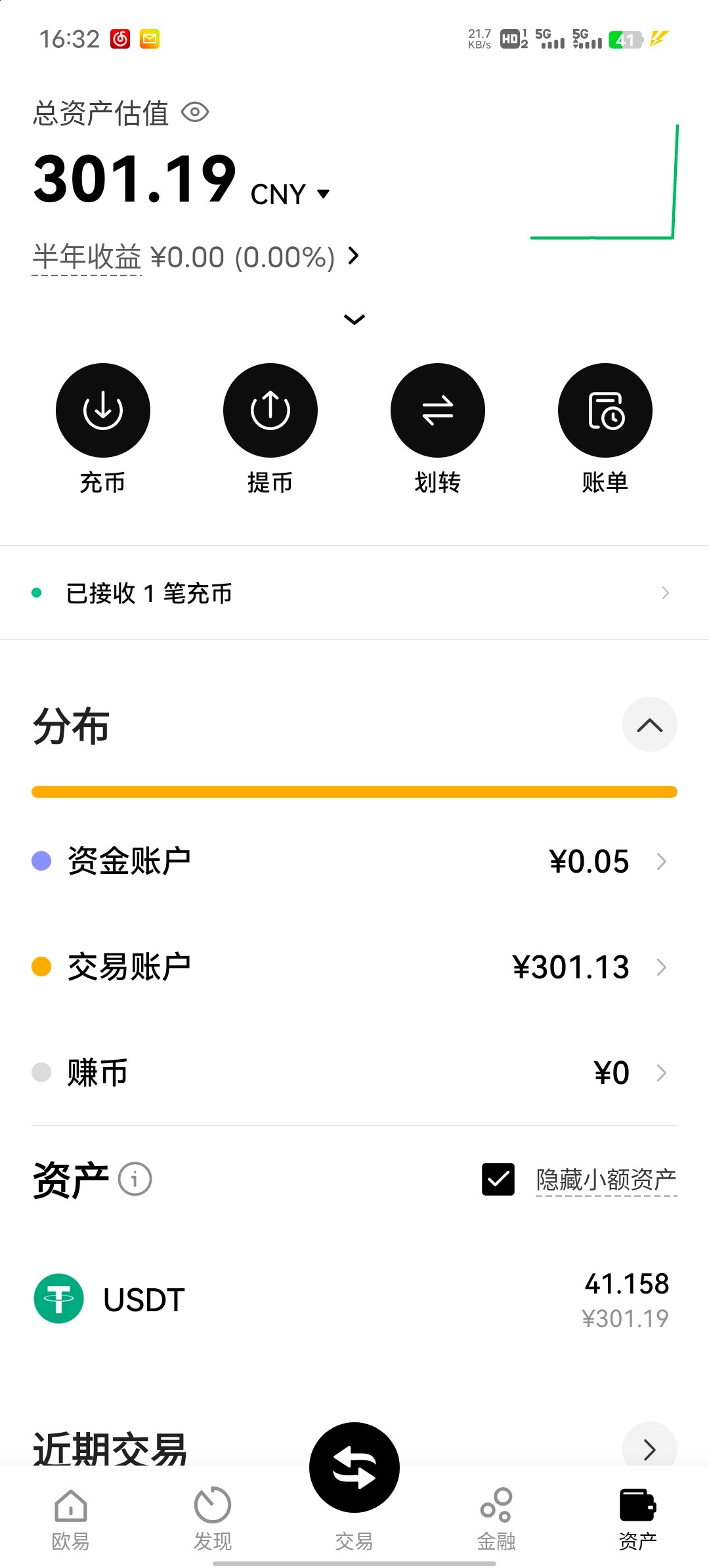
Task: Uncheck 隐藏小额资产 checkbox
Action: [498, 1179]
